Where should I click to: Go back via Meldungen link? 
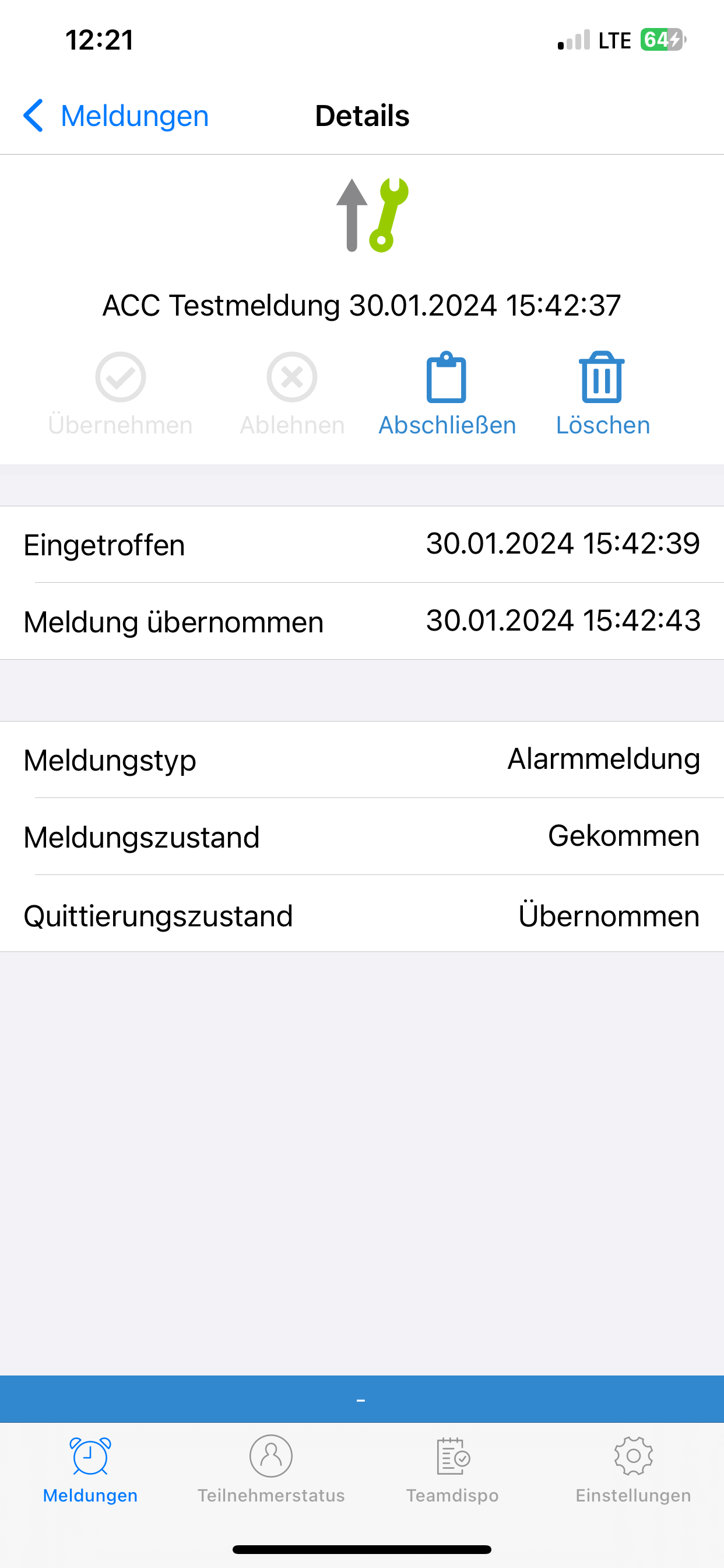135,115
